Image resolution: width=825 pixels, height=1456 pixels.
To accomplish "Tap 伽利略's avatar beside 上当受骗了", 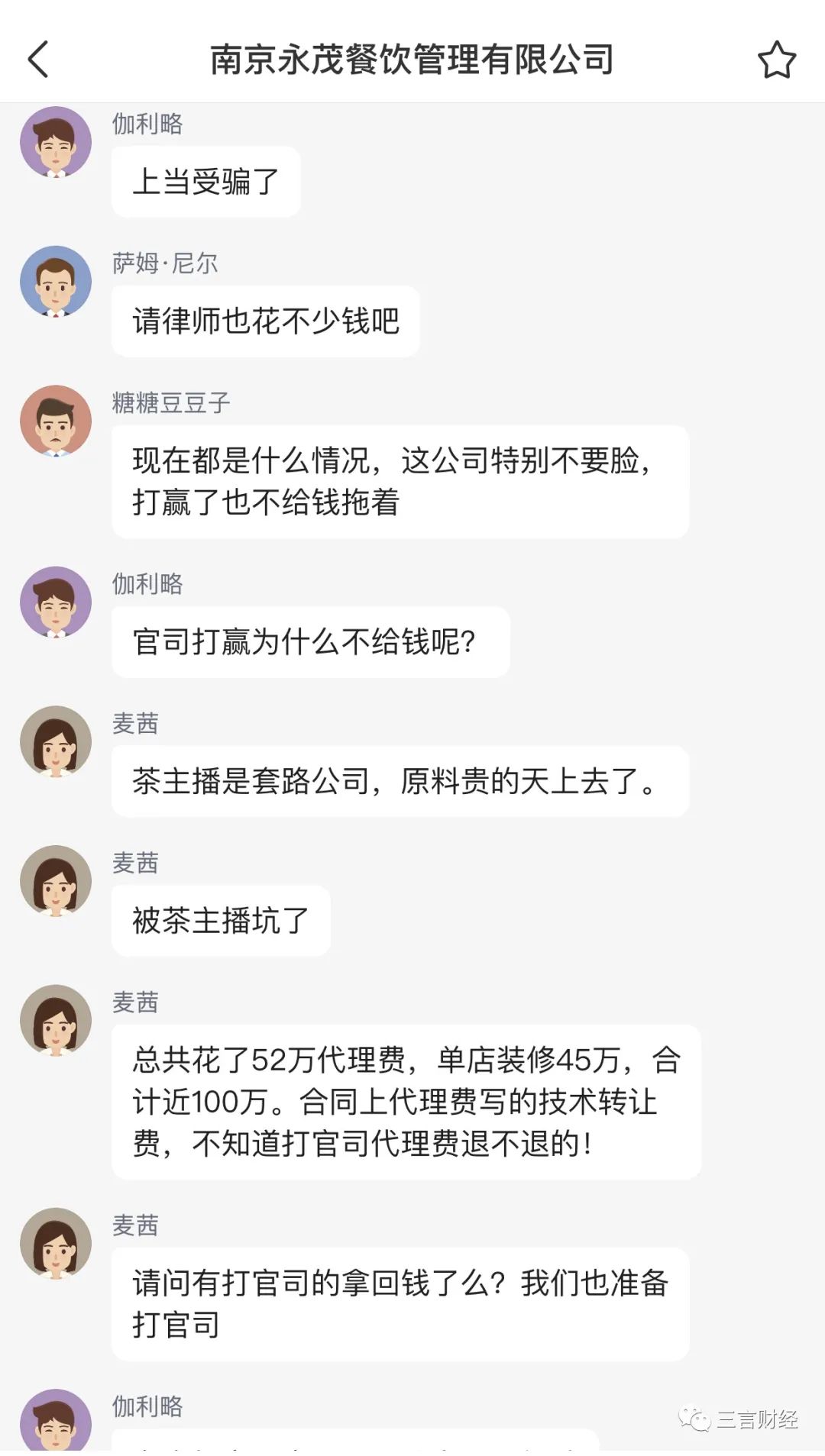I will pos(56,143).
